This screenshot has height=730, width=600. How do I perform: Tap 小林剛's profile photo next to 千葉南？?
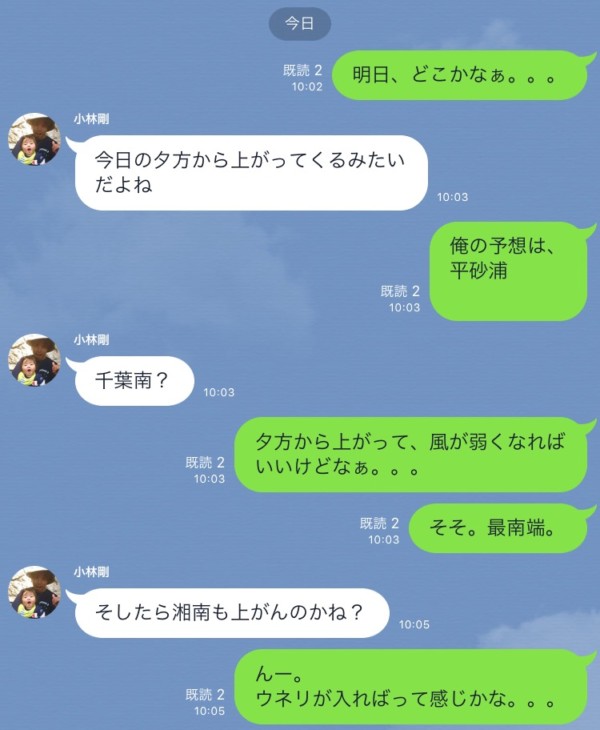(35, 360)
